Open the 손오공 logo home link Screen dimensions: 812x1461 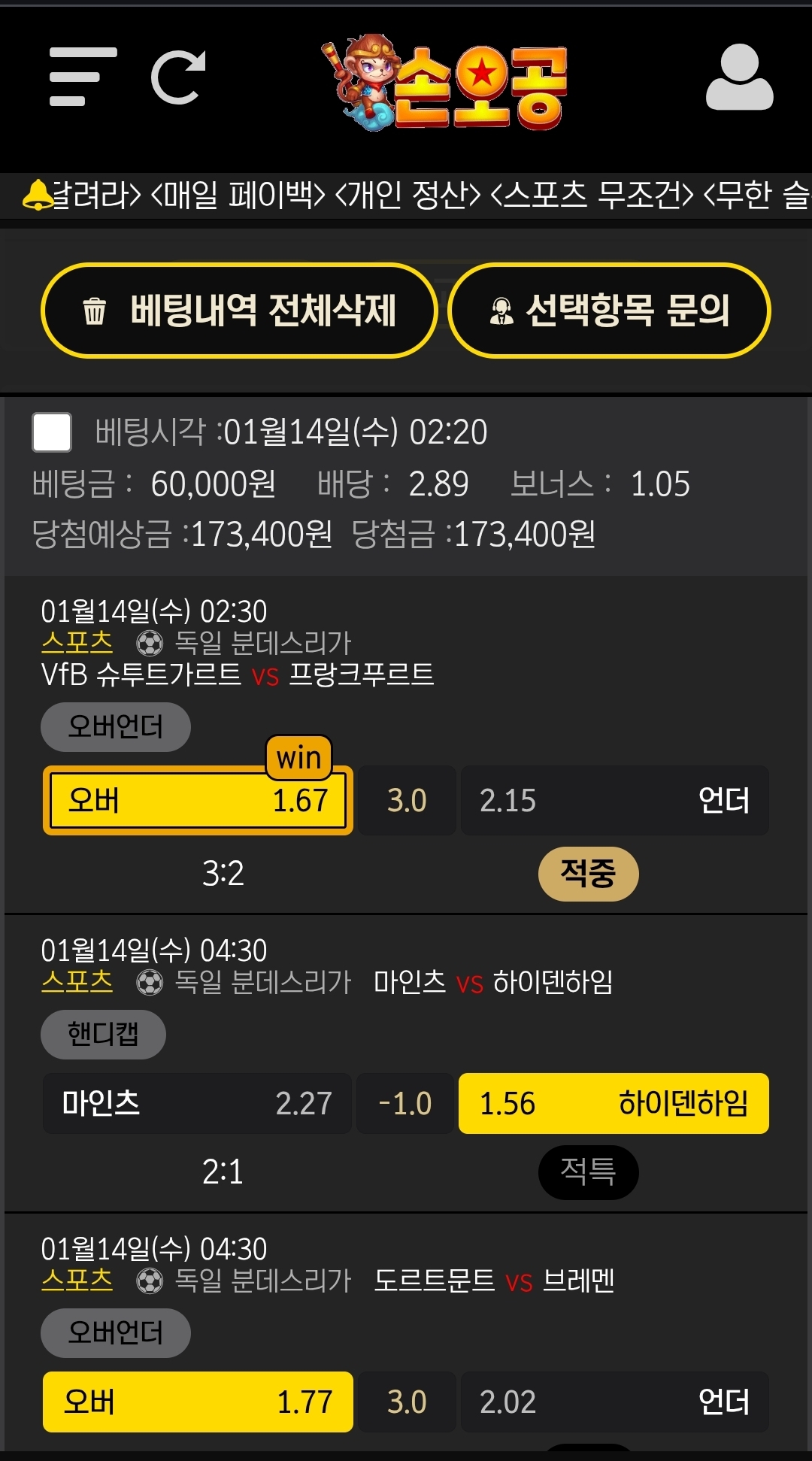[445, 83]
